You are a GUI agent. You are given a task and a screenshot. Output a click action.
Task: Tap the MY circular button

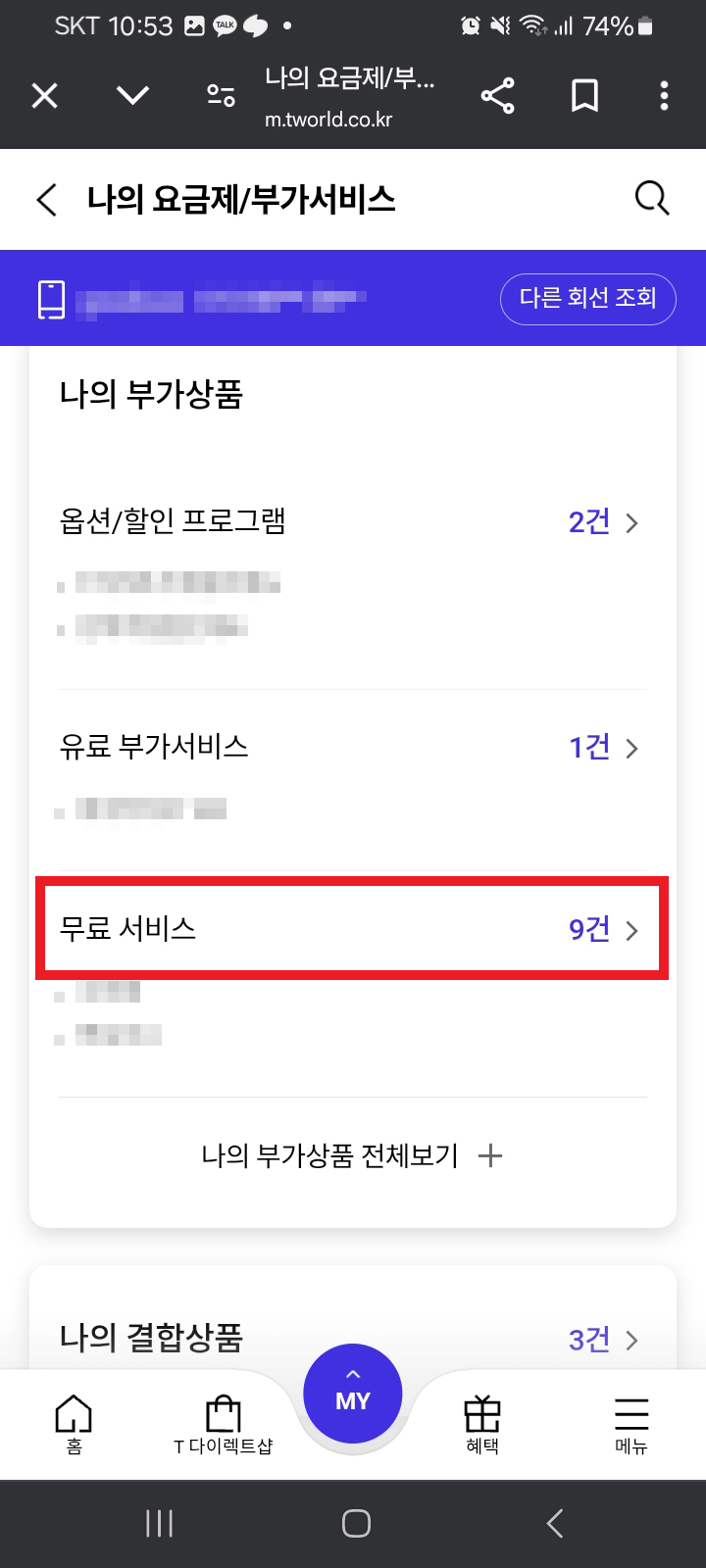pyautogui.click(x=353, y=1392)
